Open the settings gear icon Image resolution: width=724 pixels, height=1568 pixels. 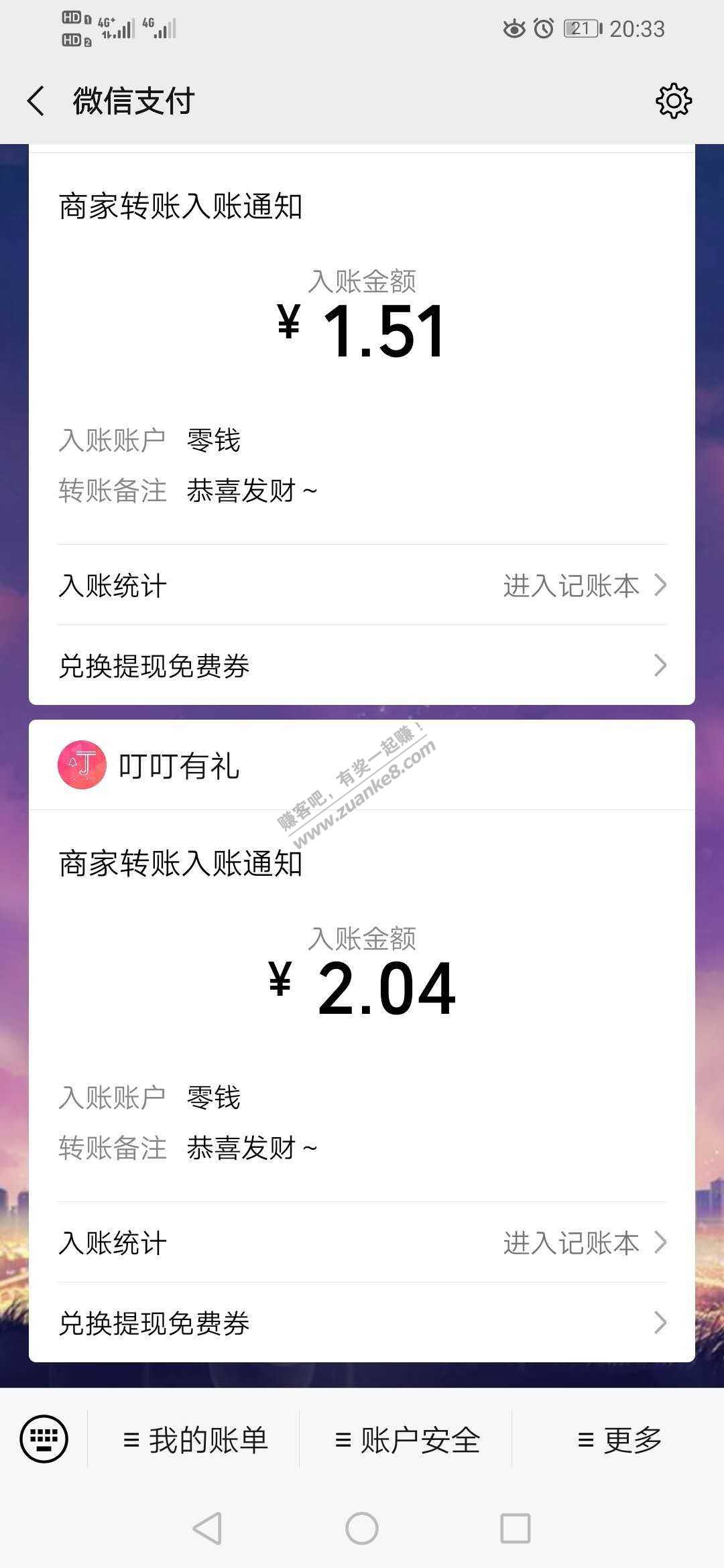click(x=673, y=101)
